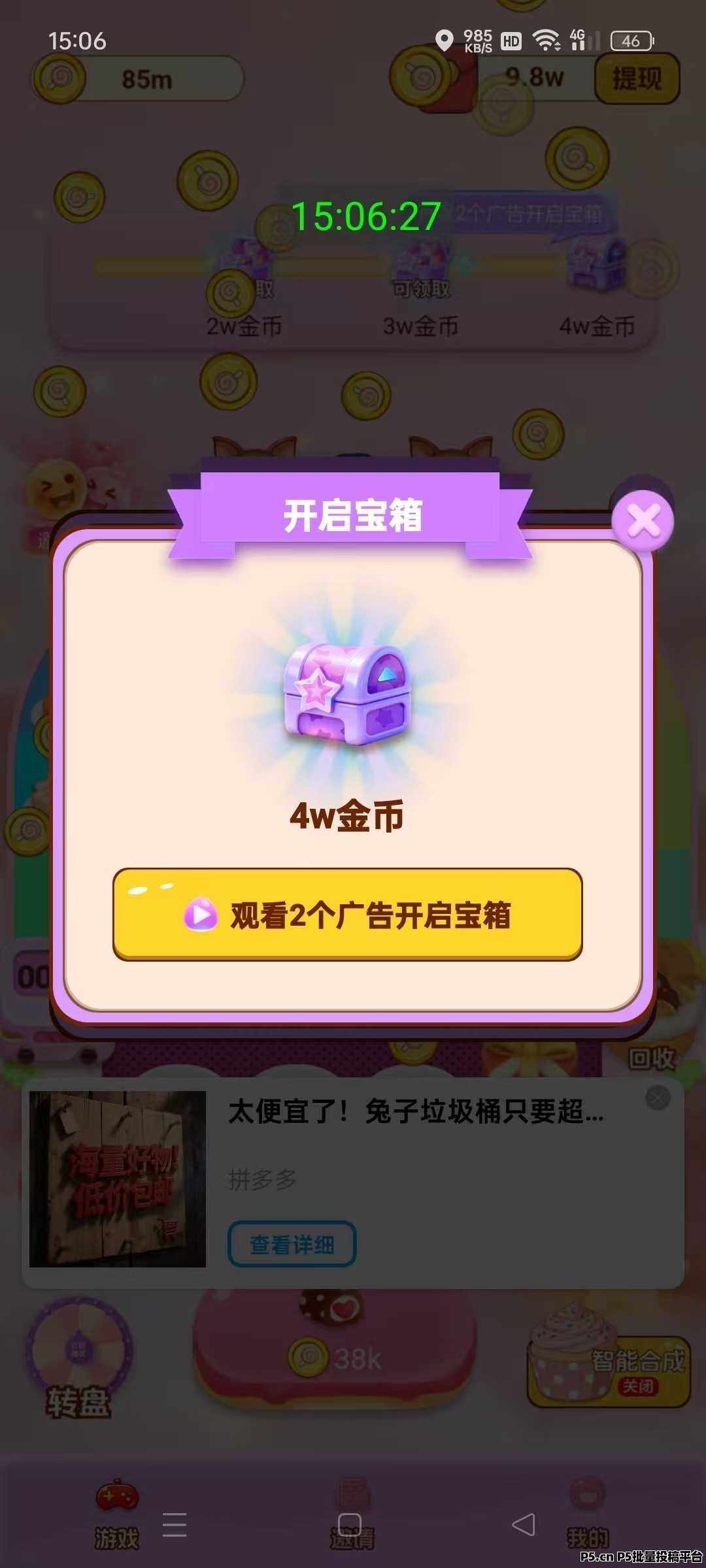Image resolution: width=706 pixels, height=1568 pixels.
Task: Dismiss the 拼多多 ad banner
Action: click(658, 1098)
